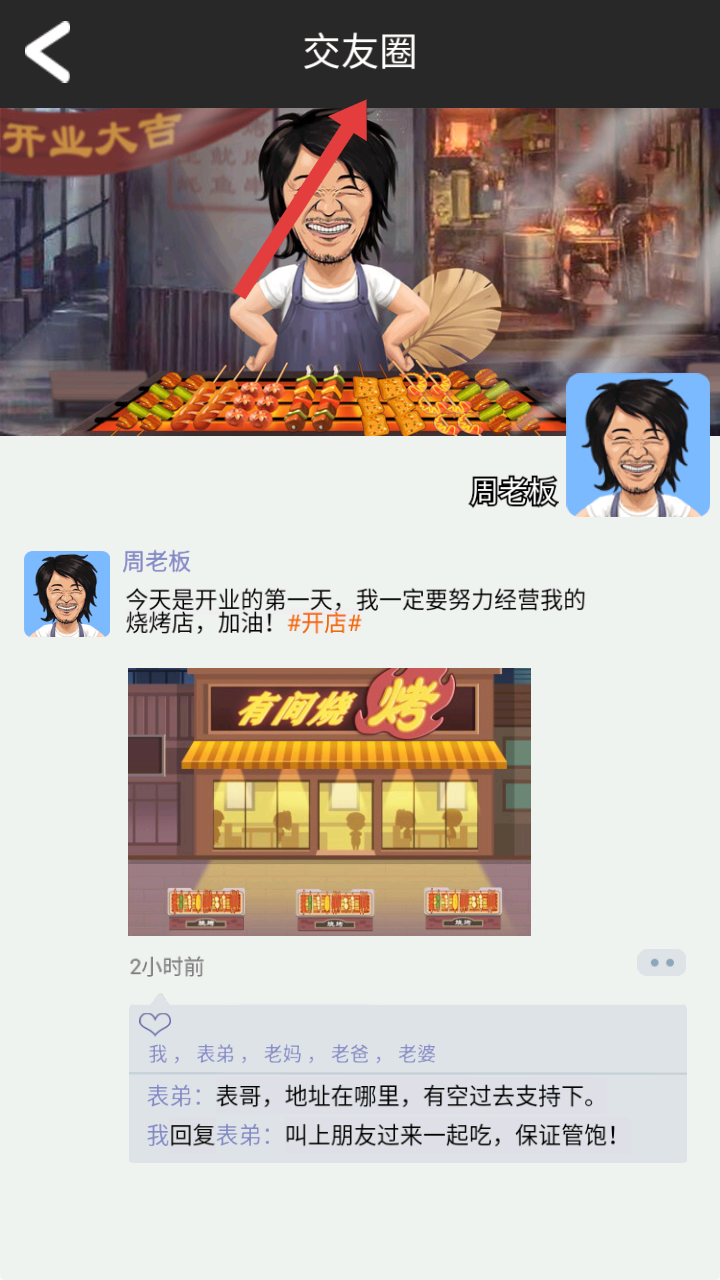720x1280 pixels.
Task: Tap the #开店# hashtag link
Action: [x=324, y=624]
